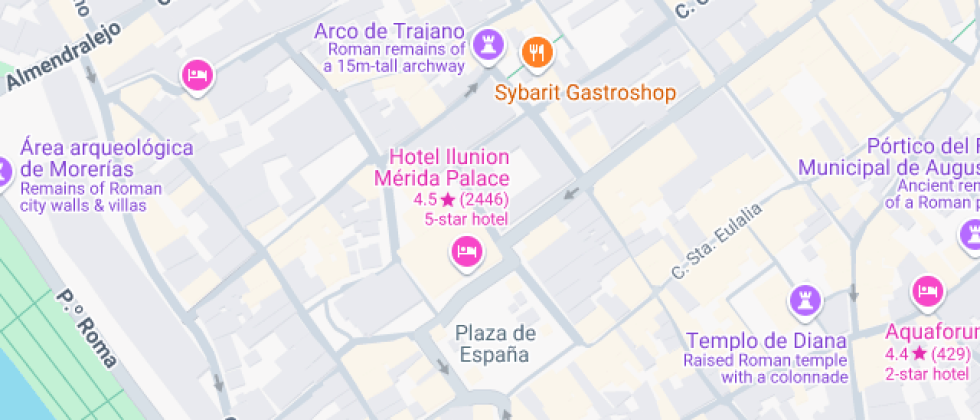Select the Pórtico del Foro Municipal pin
The image size is (980, 420).
[x=972, y=236]
